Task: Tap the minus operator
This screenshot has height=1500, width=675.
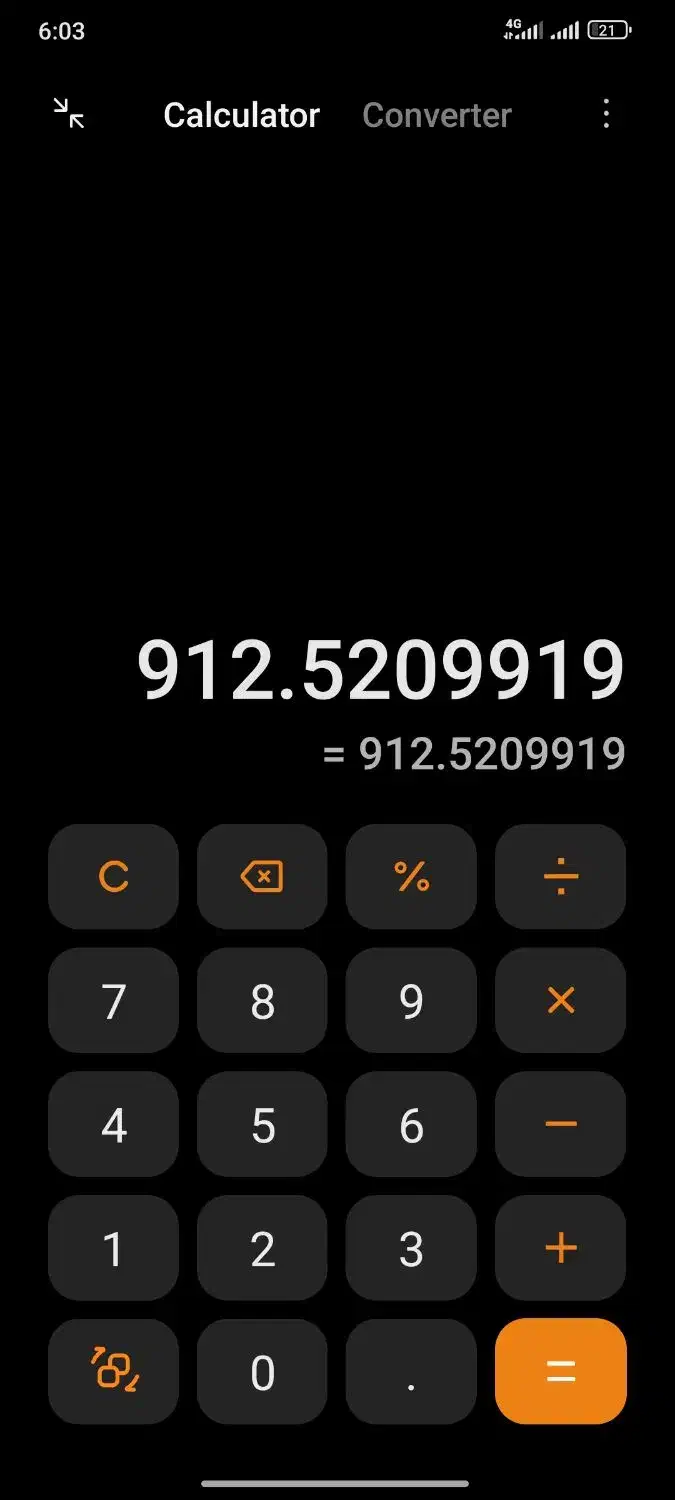Action: (560, 1125)
